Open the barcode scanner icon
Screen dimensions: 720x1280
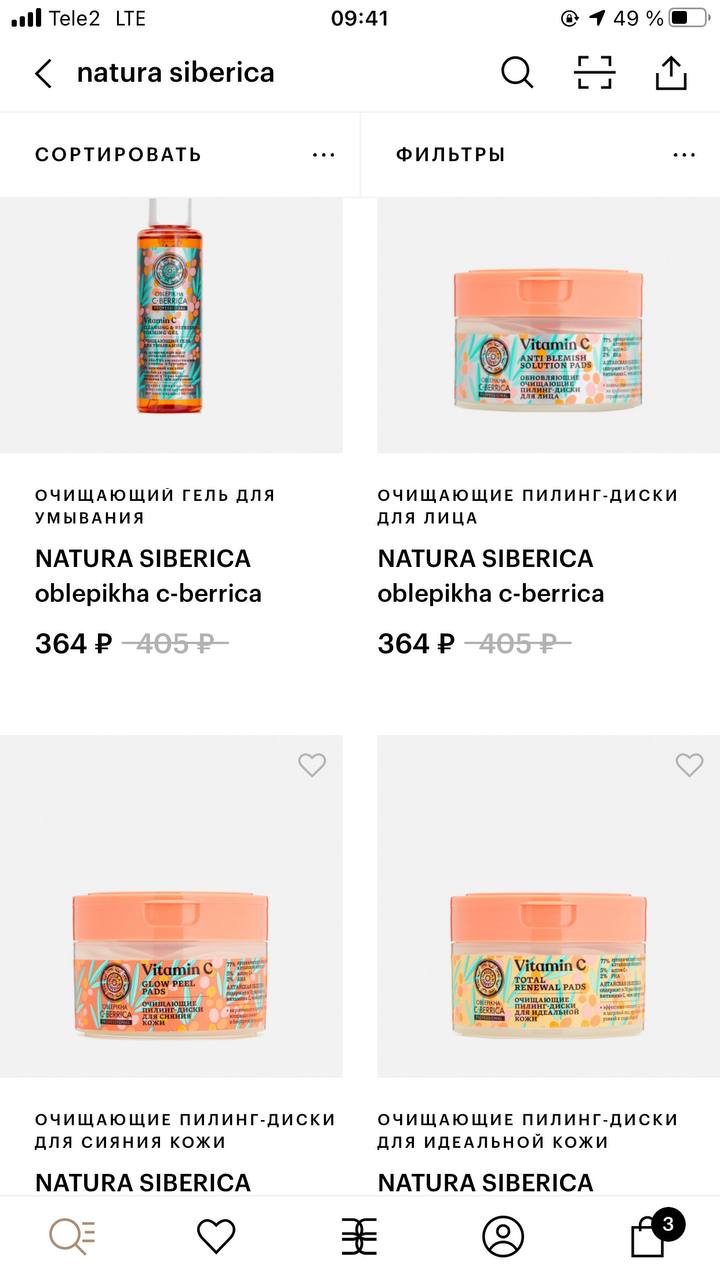594,72
